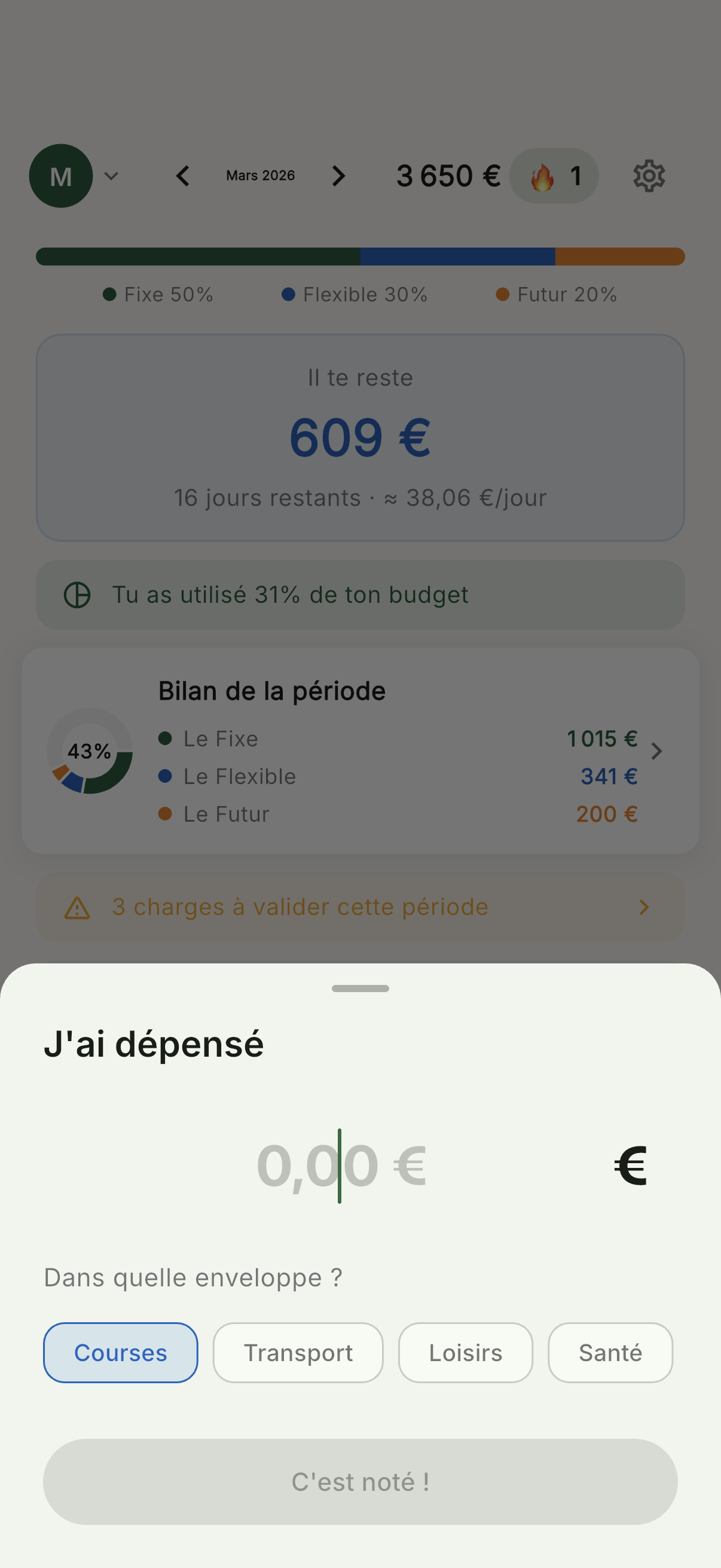Image resolution: width=721 pixels, height=1568 pixels.
Task: Go back to the previous month
Action: click(x=182, y=176)
